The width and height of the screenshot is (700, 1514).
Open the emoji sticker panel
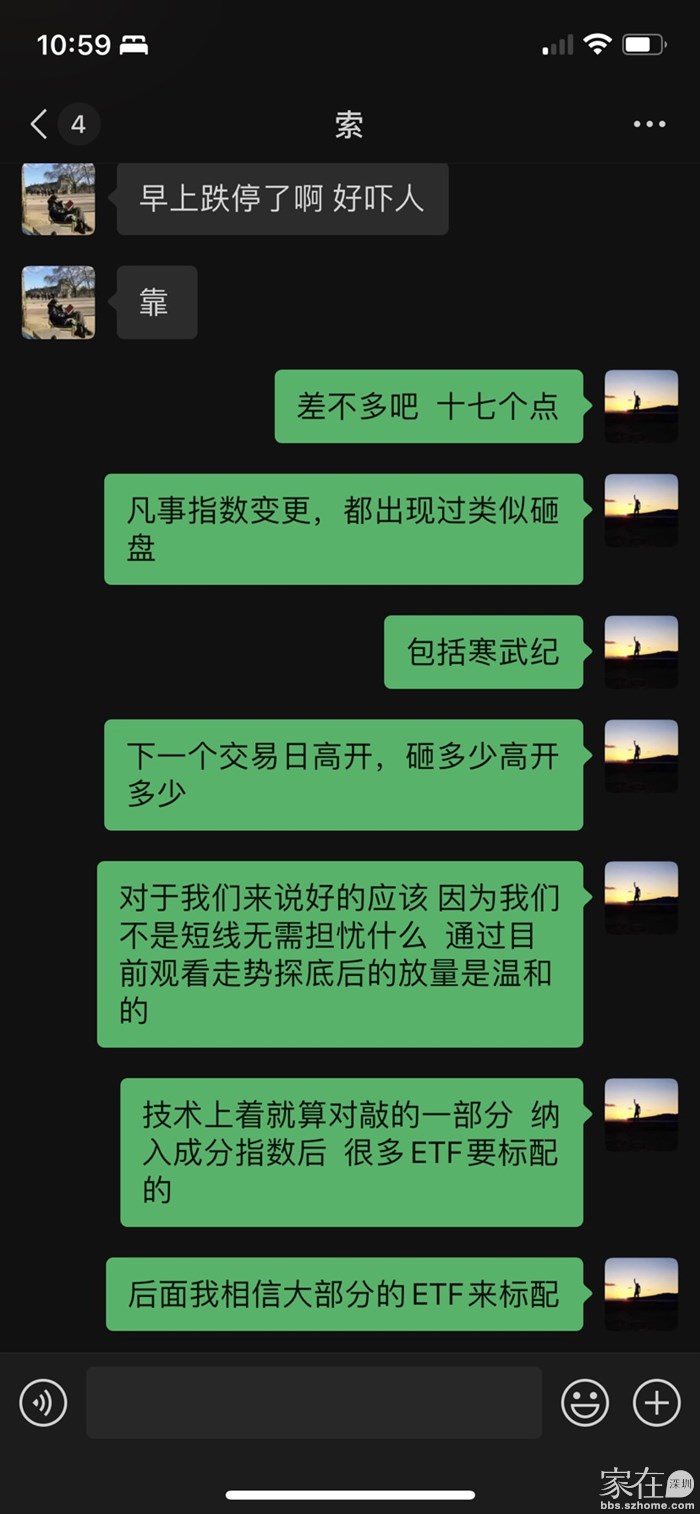tap(585, 1402)
